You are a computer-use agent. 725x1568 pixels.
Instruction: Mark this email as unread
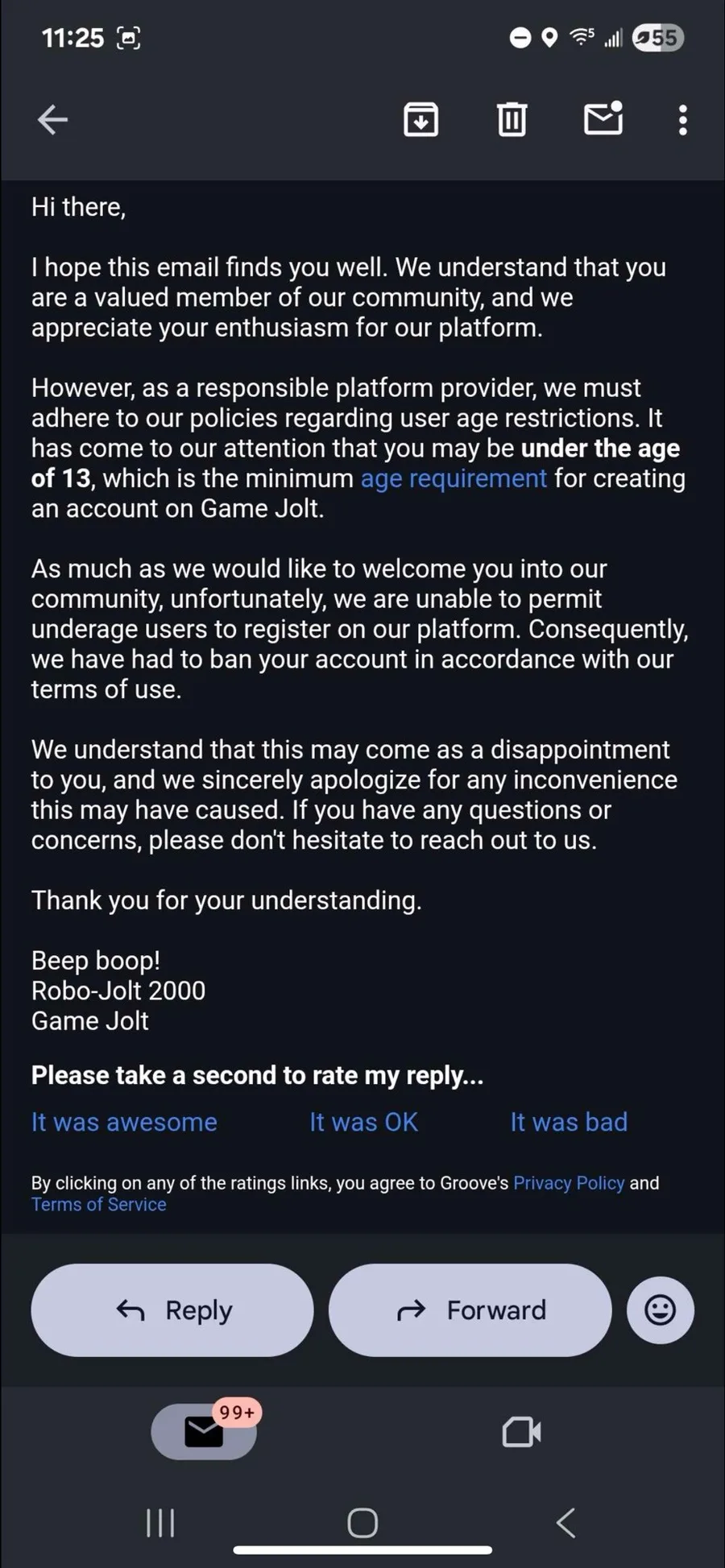pyautogui.click(x=603, y=118)
